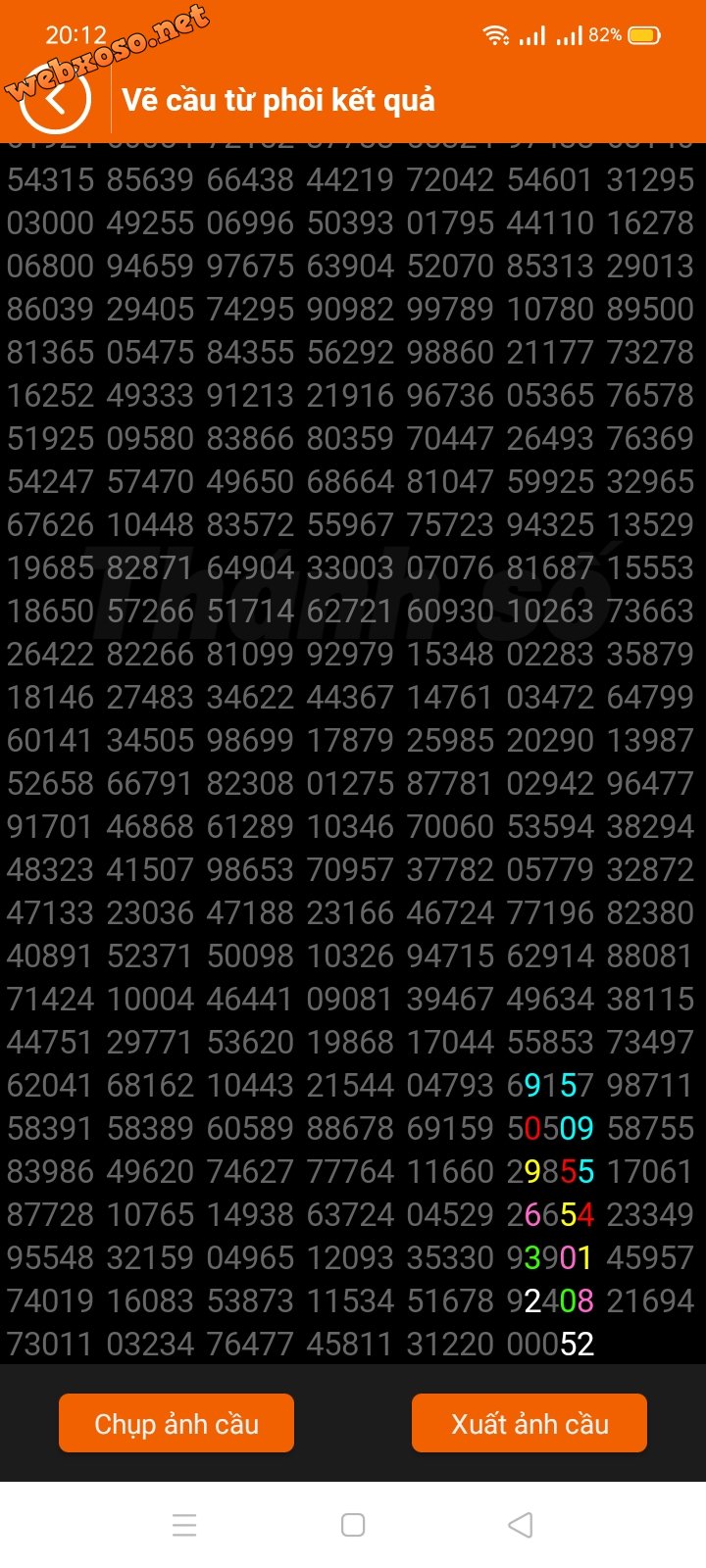Go to the system home screen
The width and height of the screenshot is (706, 1568).
coord(353,1525)
